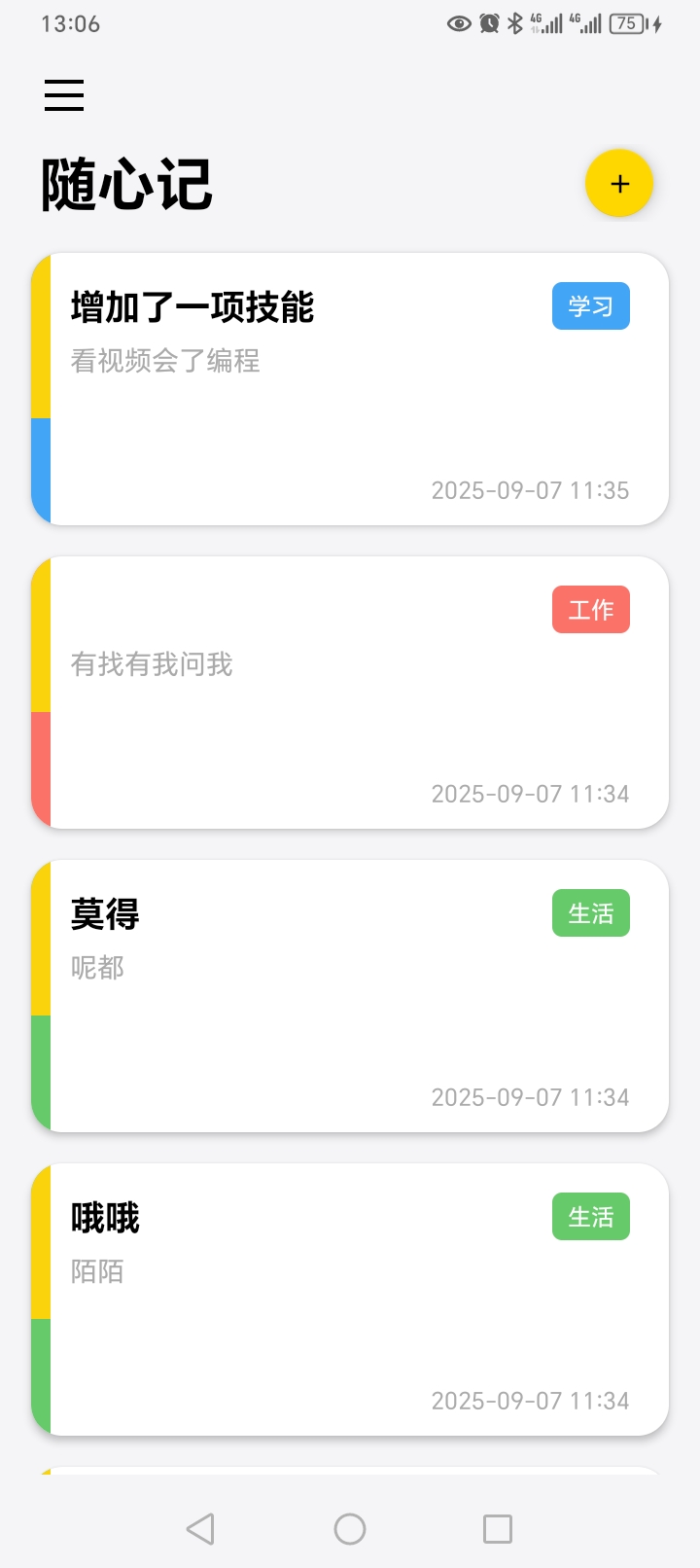Open recent apps with the square button

click(x=497, y=1528)
